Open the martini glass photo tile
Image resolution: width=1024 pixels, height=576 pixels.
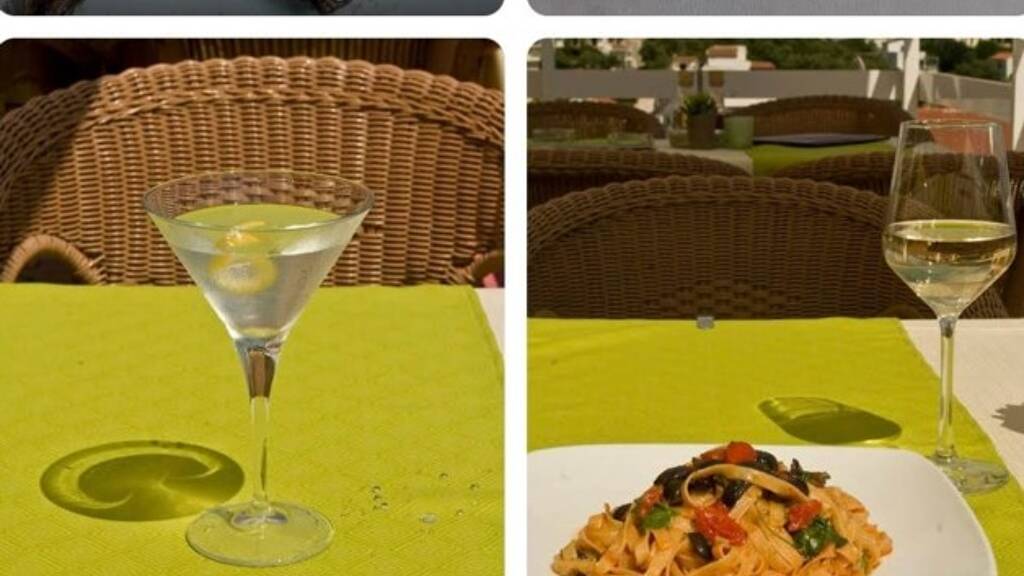point(251,307)
